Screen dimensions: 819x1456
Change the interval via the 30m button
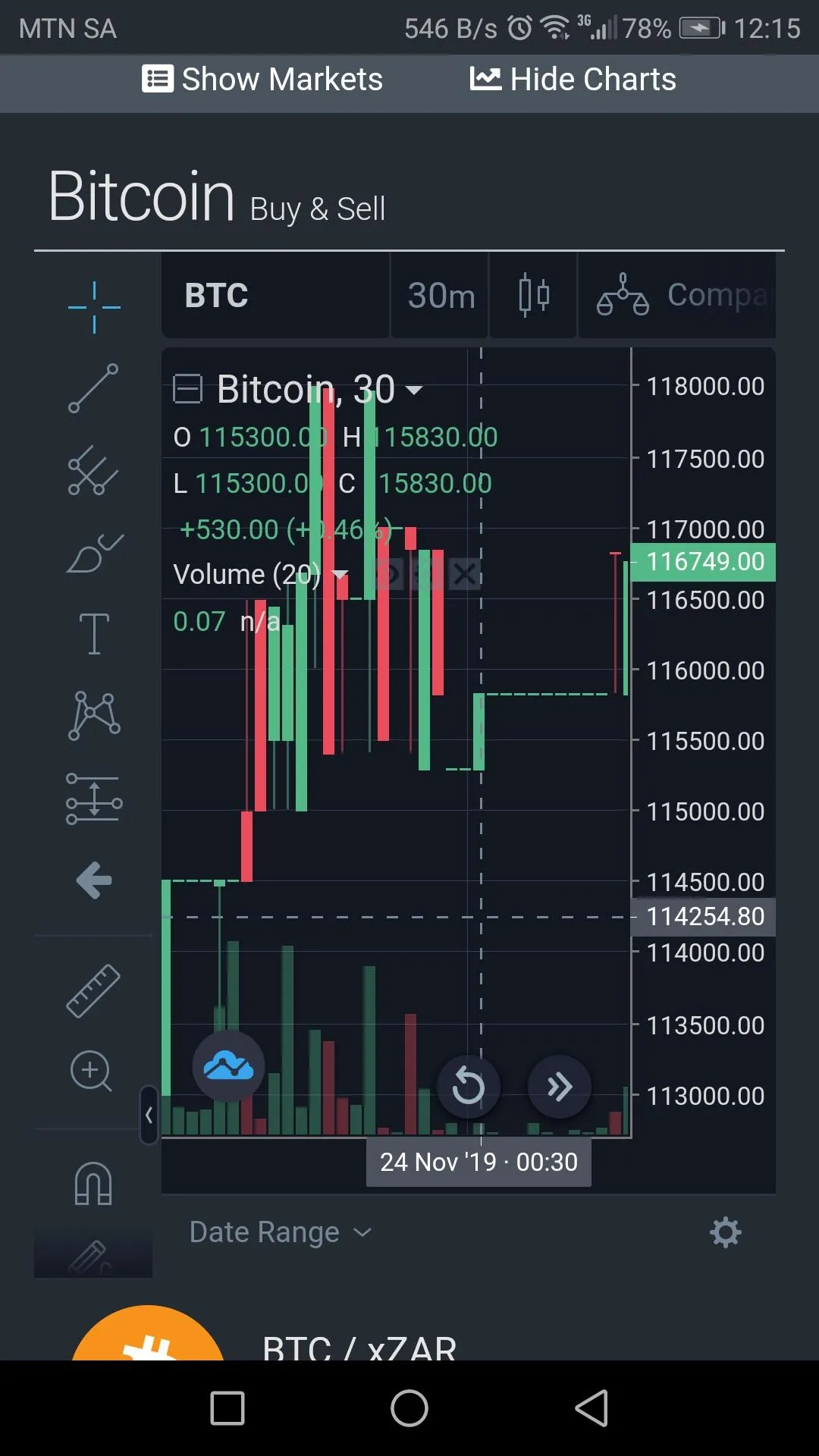440,295
